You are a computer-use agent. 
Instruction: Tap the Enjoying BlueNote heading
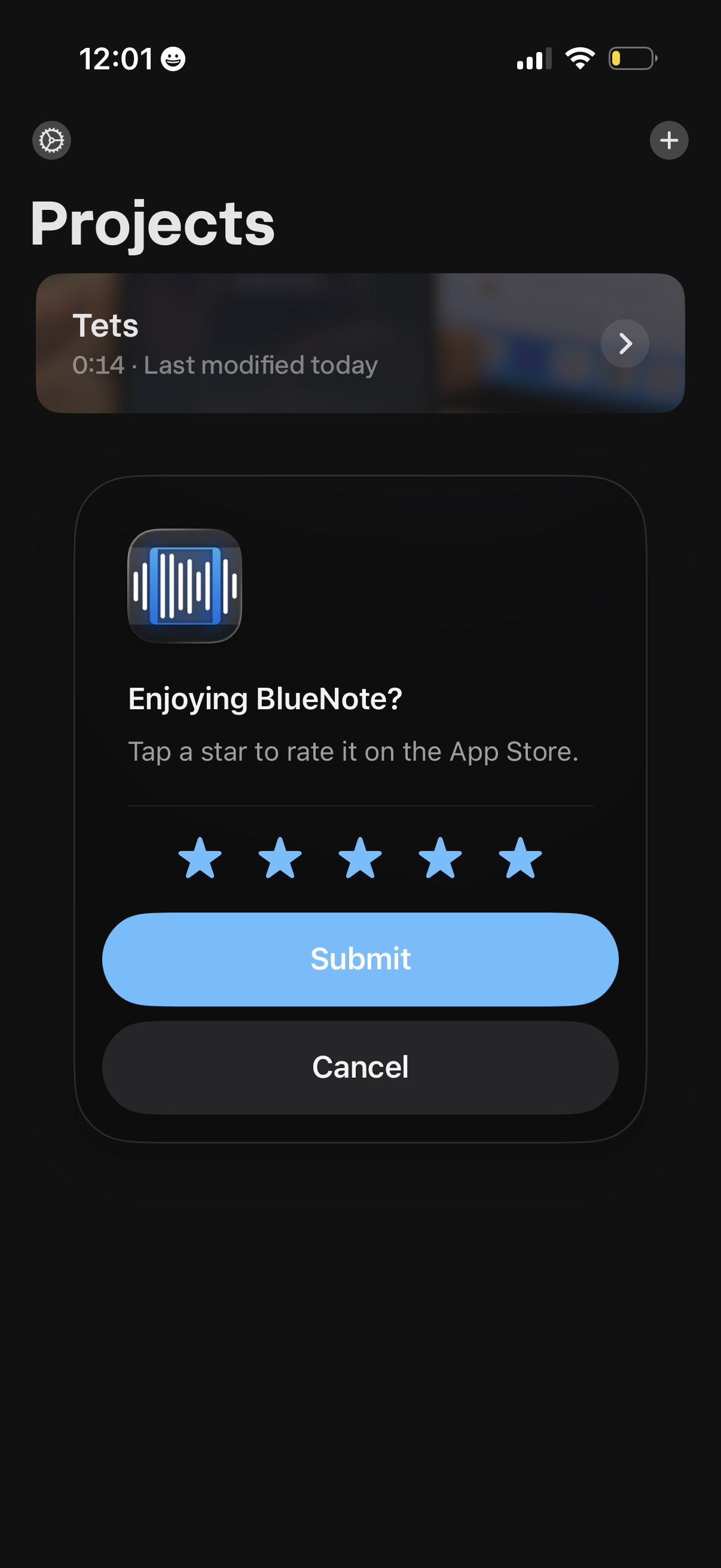264,697
